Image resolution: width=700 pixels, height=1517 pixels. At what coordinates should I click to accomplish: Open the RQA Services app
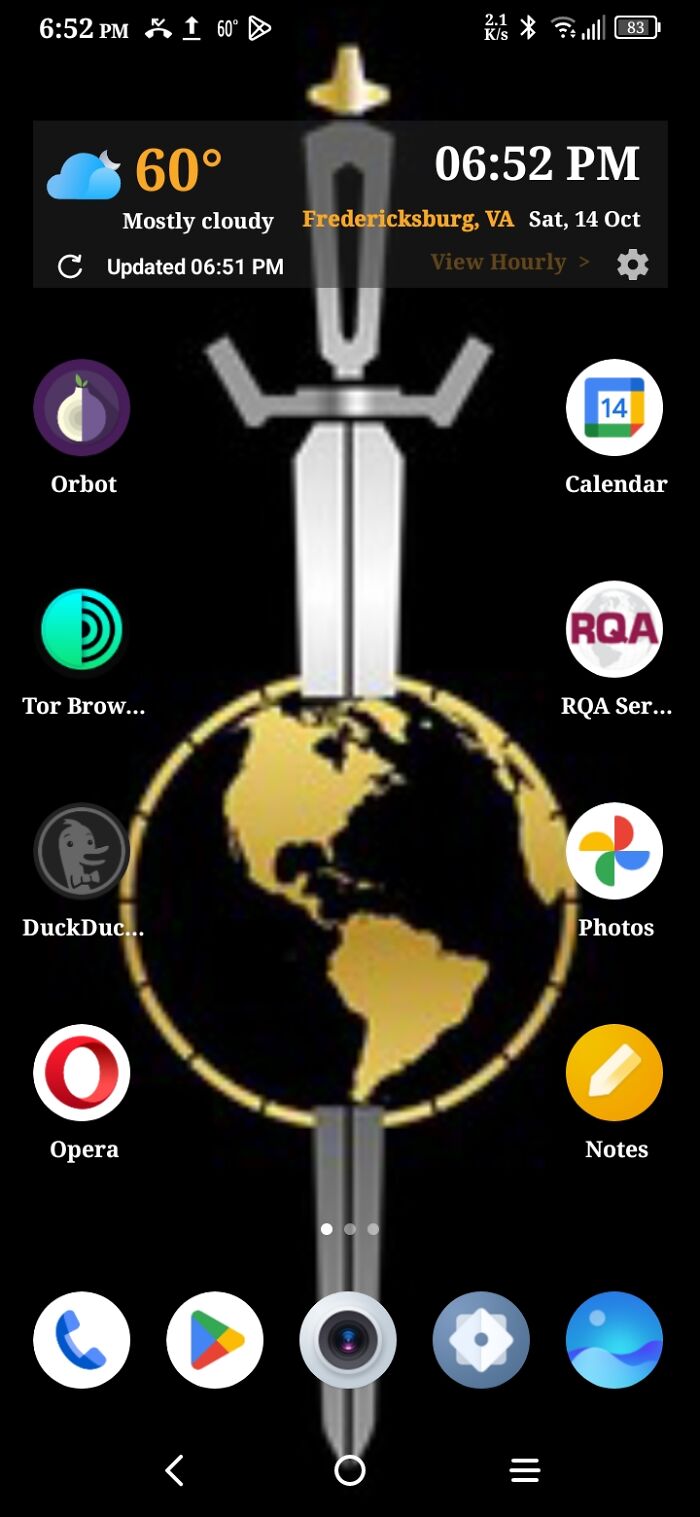pos(614,630)
